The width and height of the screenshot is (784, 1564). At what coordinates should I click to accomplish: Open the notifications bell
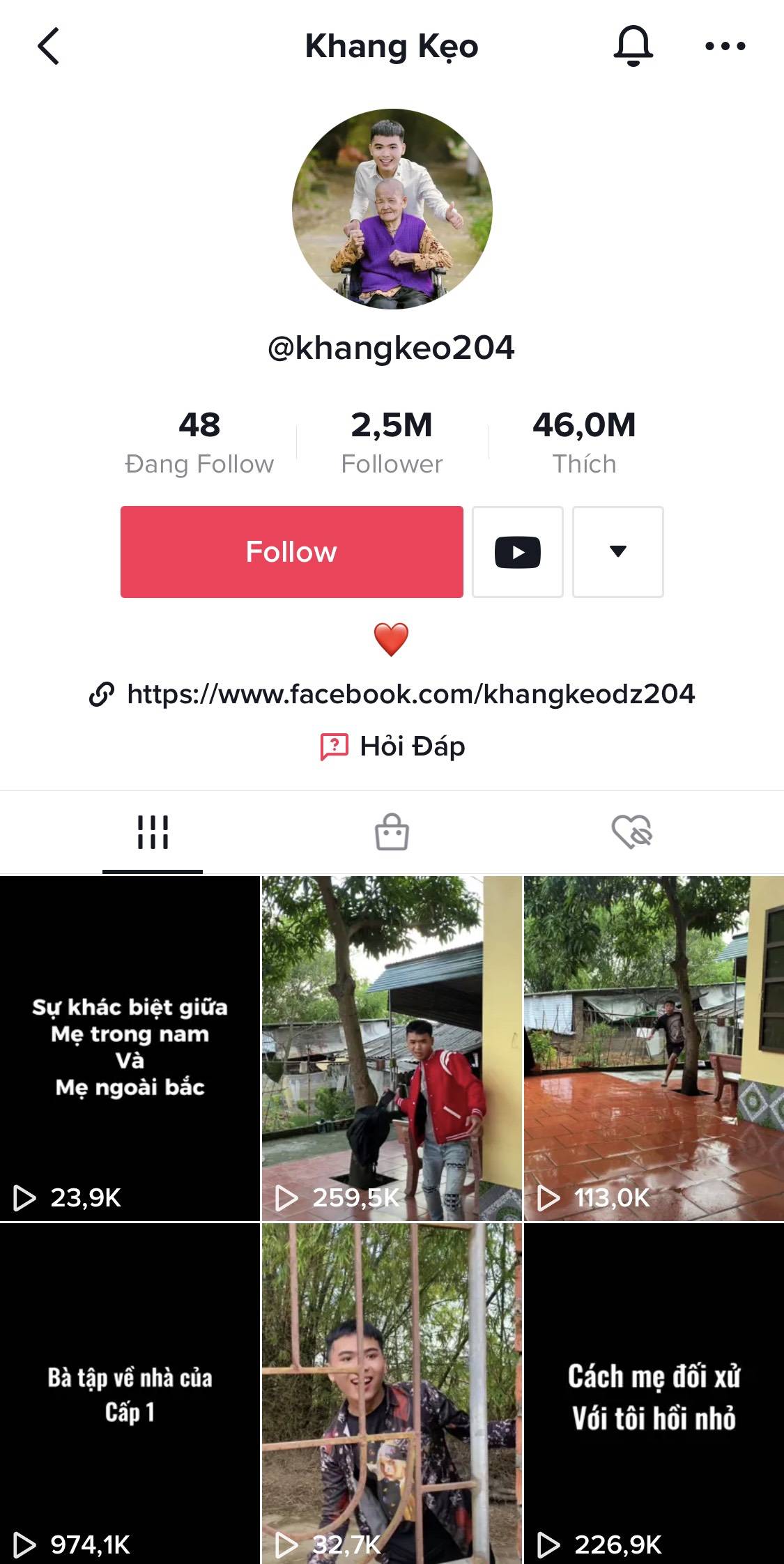coord(633,46)
